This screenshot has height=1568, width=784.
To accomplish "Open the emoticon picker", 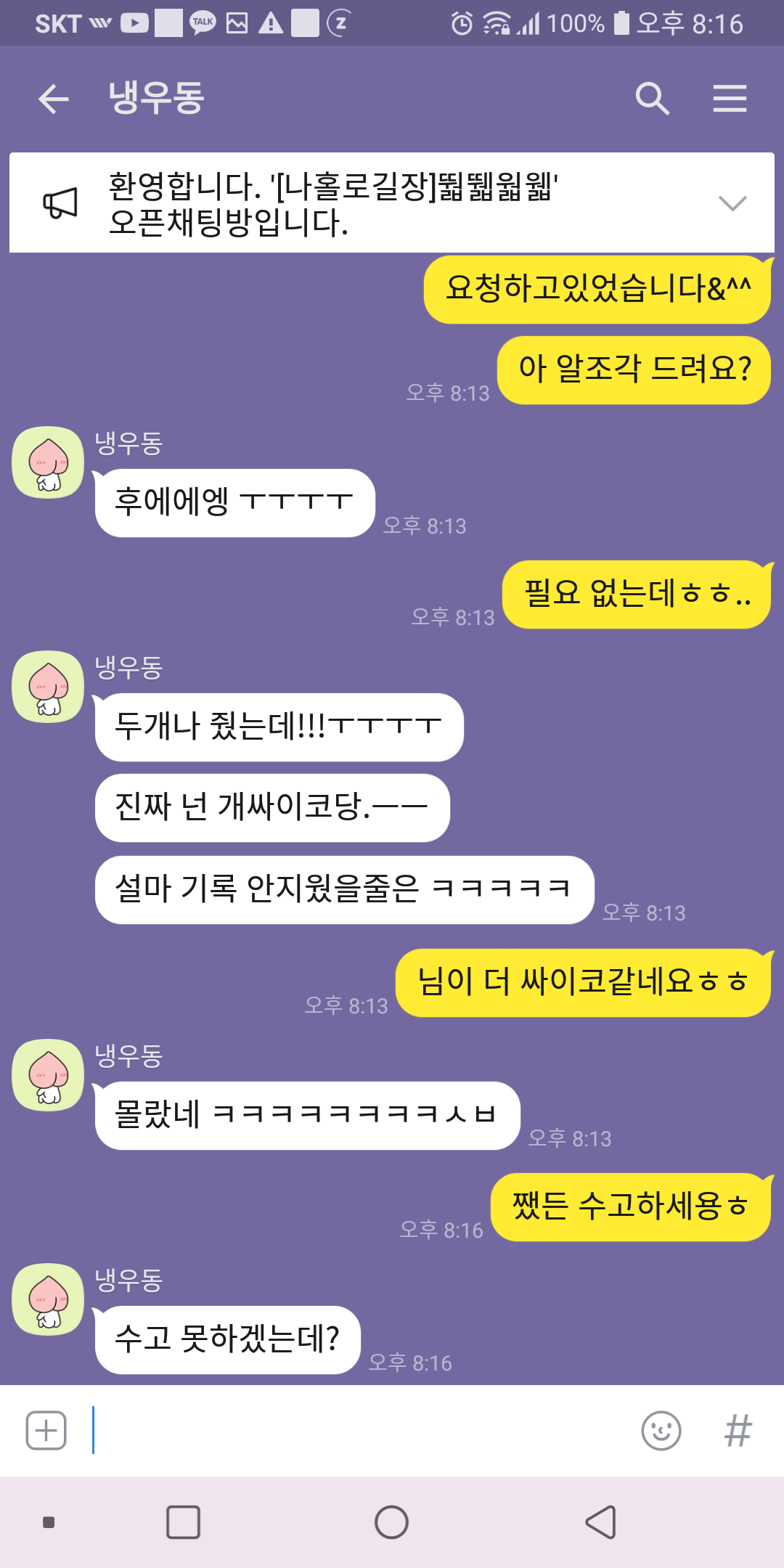I will pyautogui.click(x=661, y=1431).
